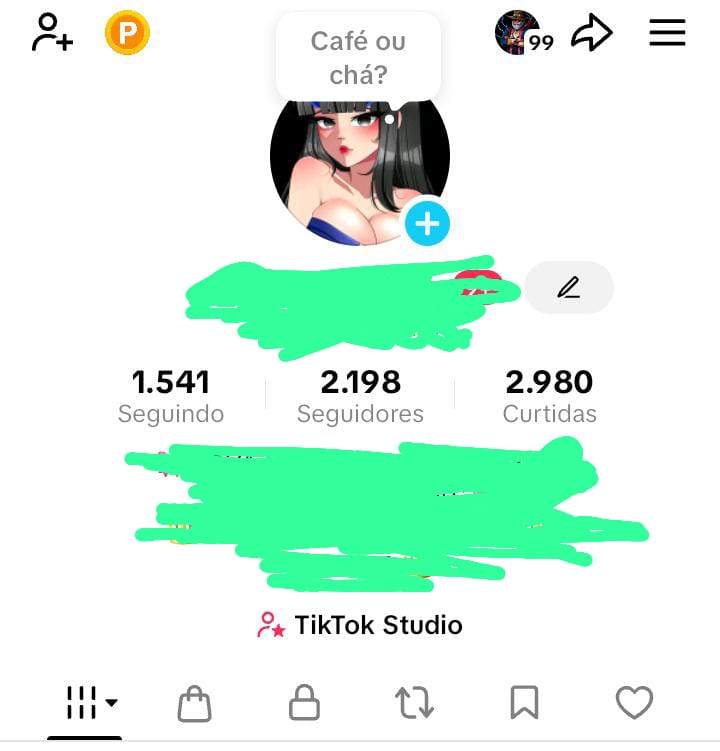Tap the gold coin icon
The image size is (720, 751).
pyautogui.click(x=127, y=34)
